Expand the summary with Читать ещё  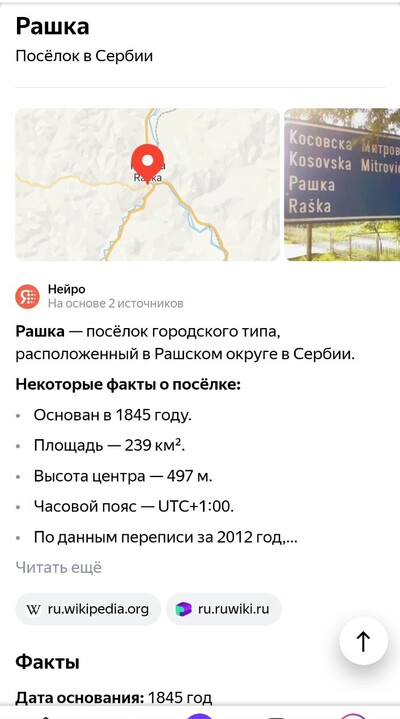point(59,567)
